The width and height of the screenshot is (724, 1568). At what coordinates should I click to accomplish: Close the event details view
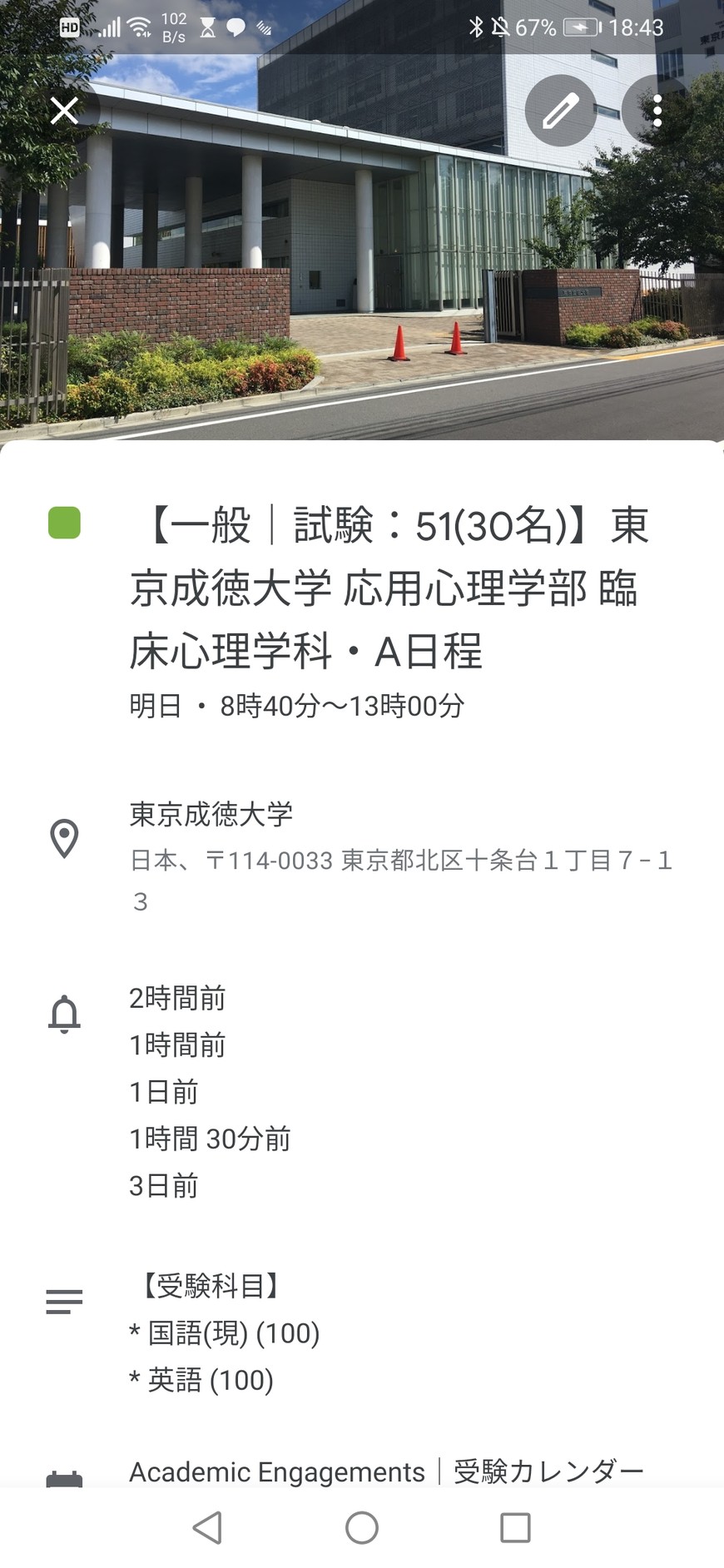pos(64,111)
